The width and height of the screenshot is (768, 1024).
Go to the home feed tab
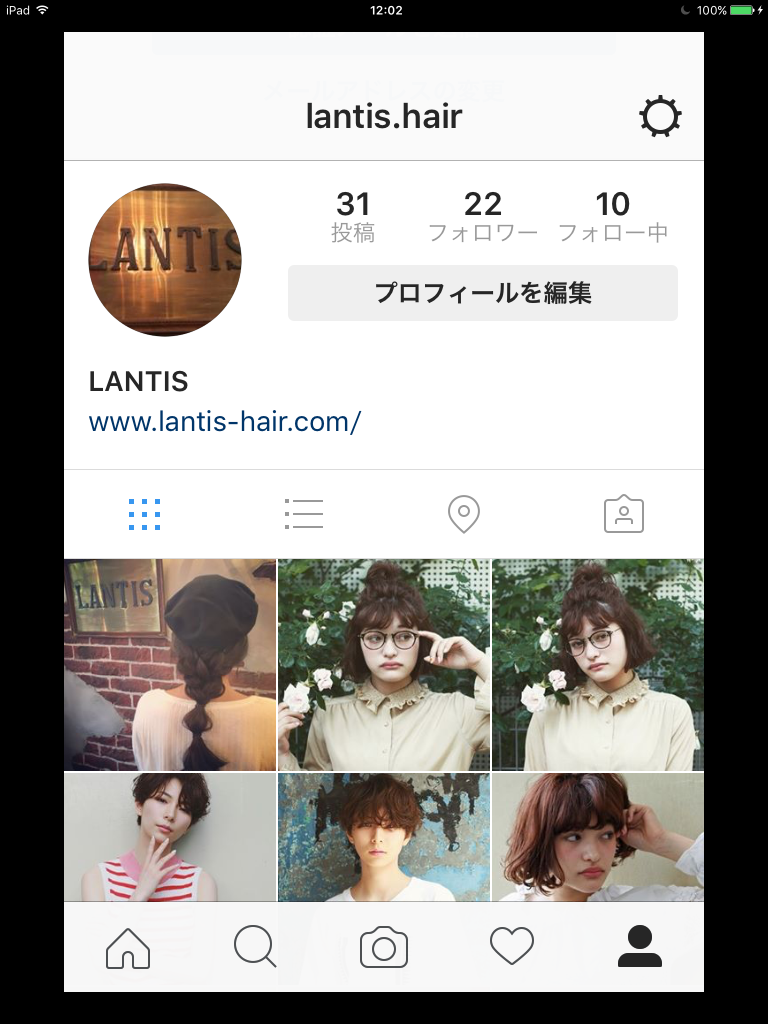tap(128, 947)
